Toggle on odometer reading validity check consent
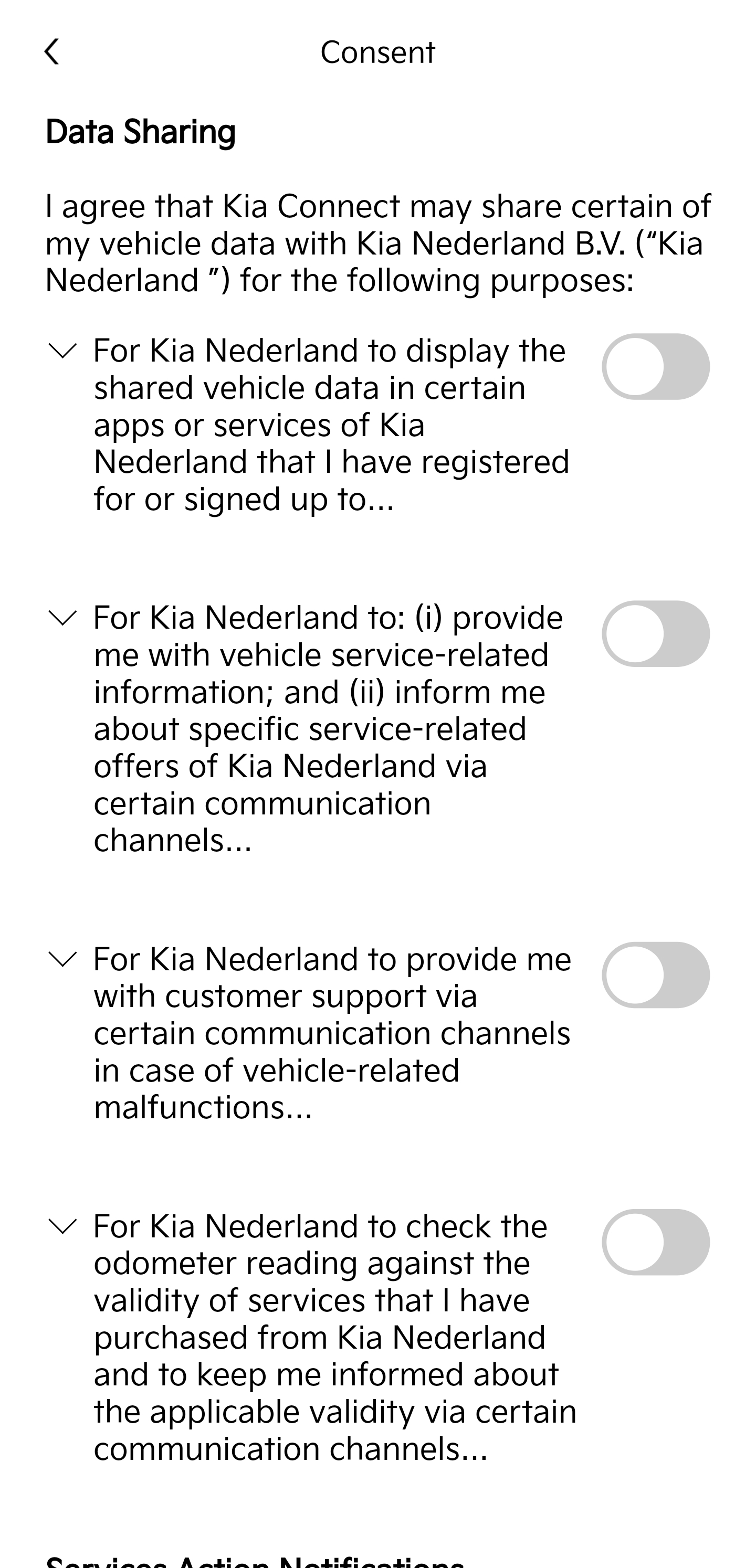Screen dimensions: 756x1568 pyautogui.click(x=656, y=1242)
